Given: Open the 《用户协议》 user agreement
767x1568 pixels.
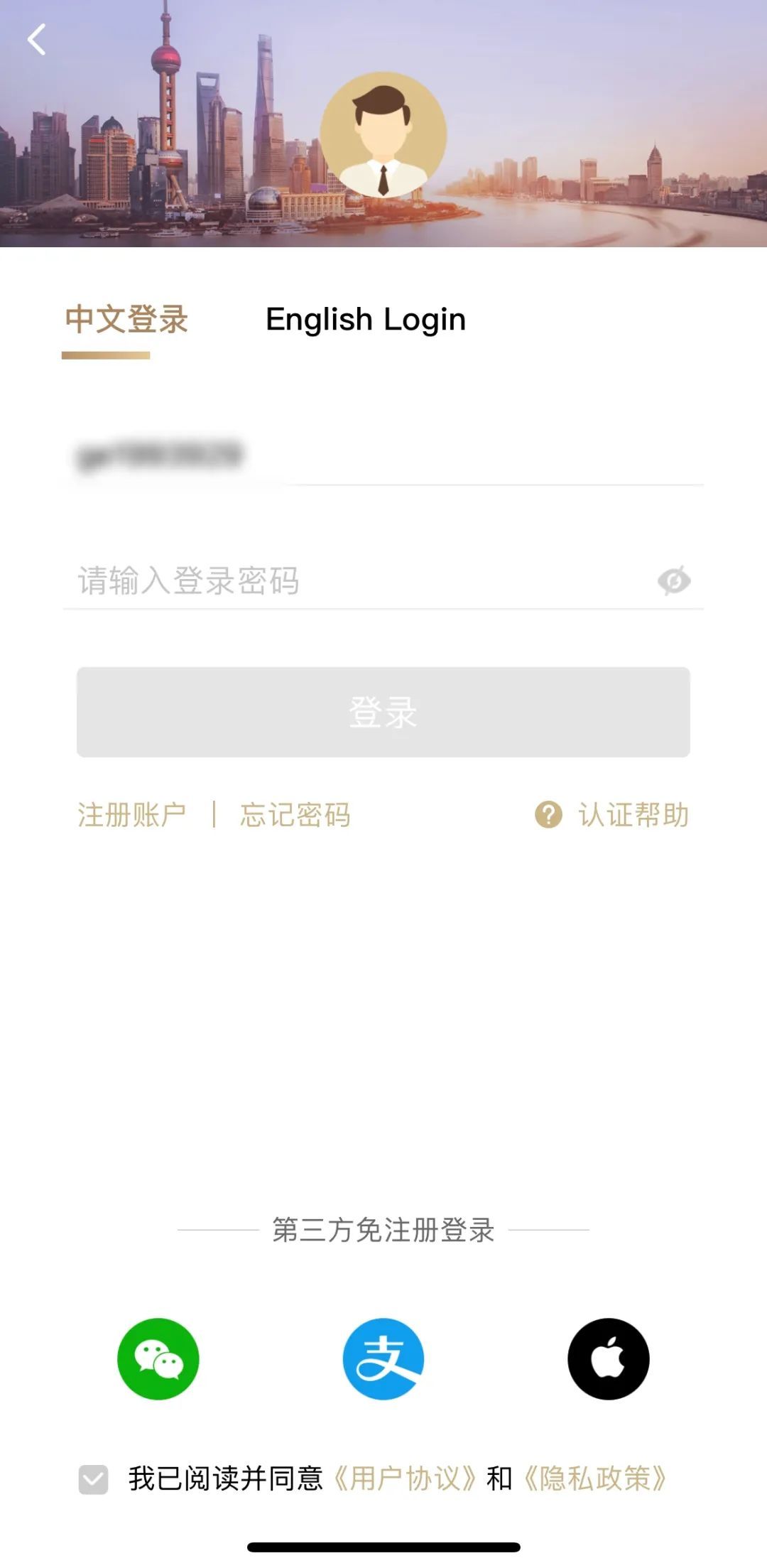Looking at the screenshot, I should coord(405,1478).
